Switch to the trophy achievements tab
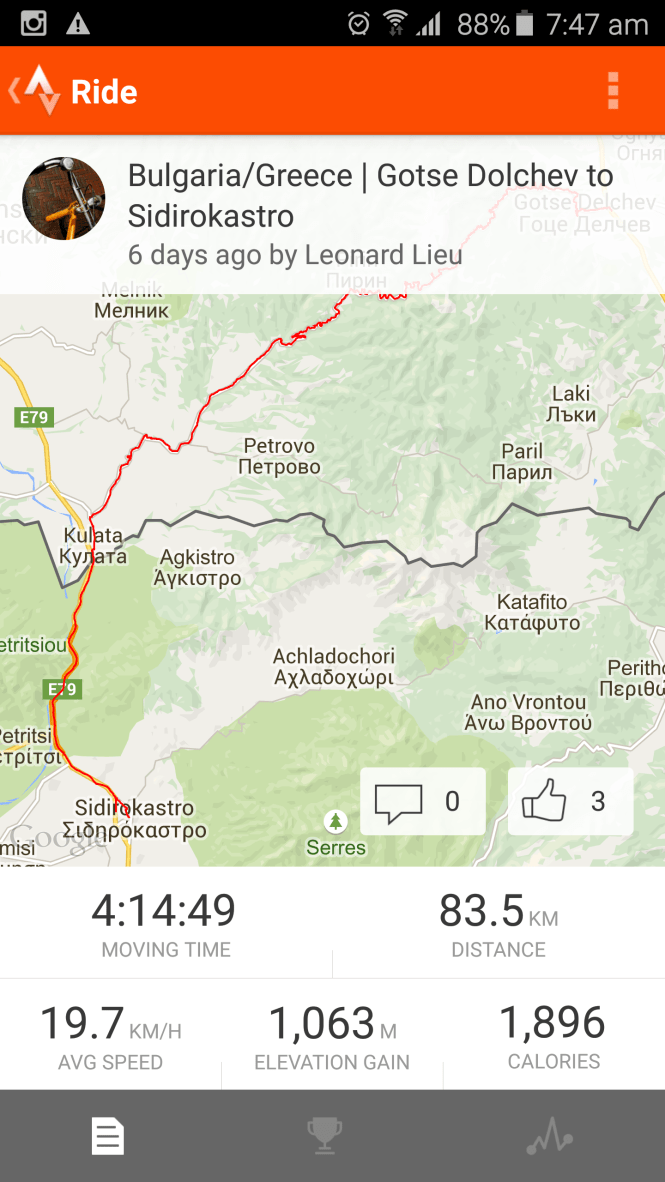The image size is (665, 1182). 324,1136
